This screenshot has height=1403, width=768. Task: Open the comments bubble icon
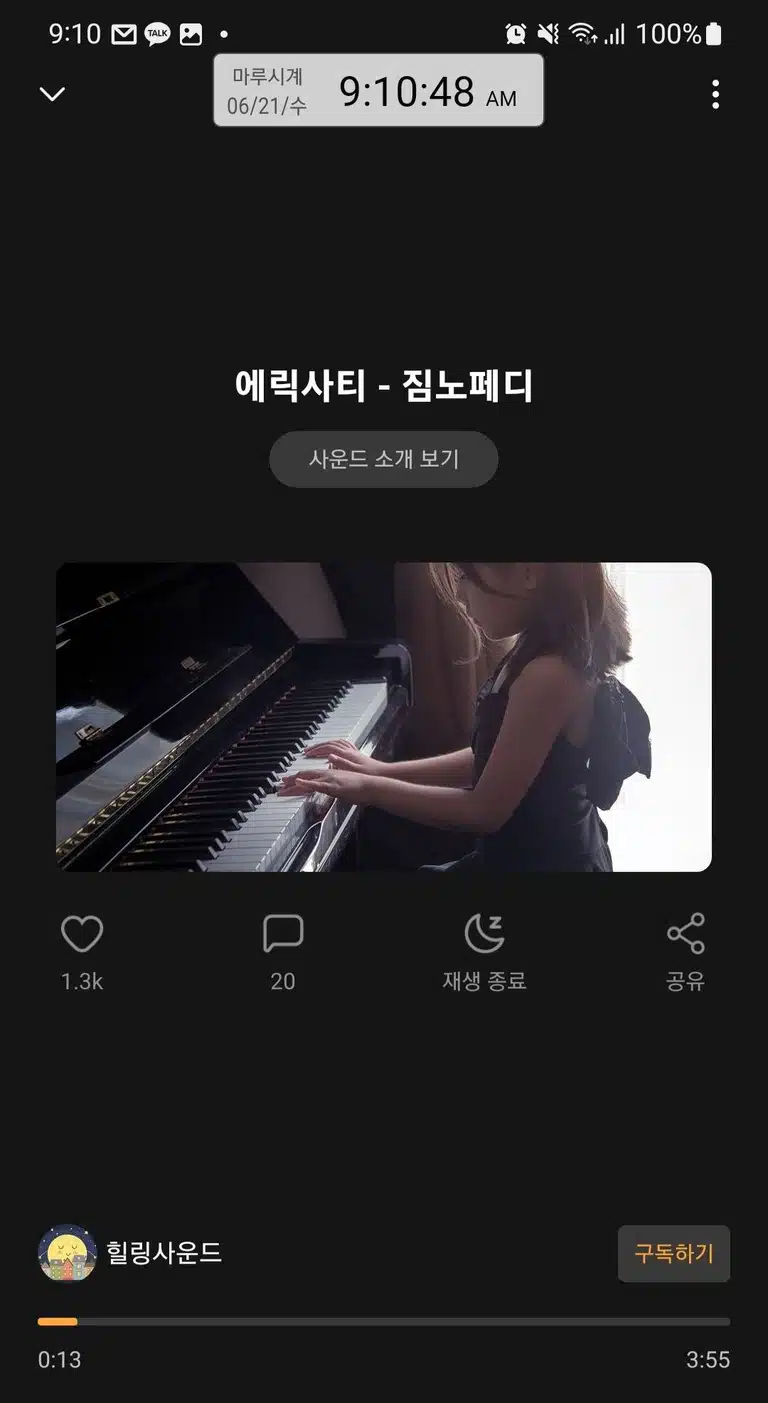pos(283,934)
